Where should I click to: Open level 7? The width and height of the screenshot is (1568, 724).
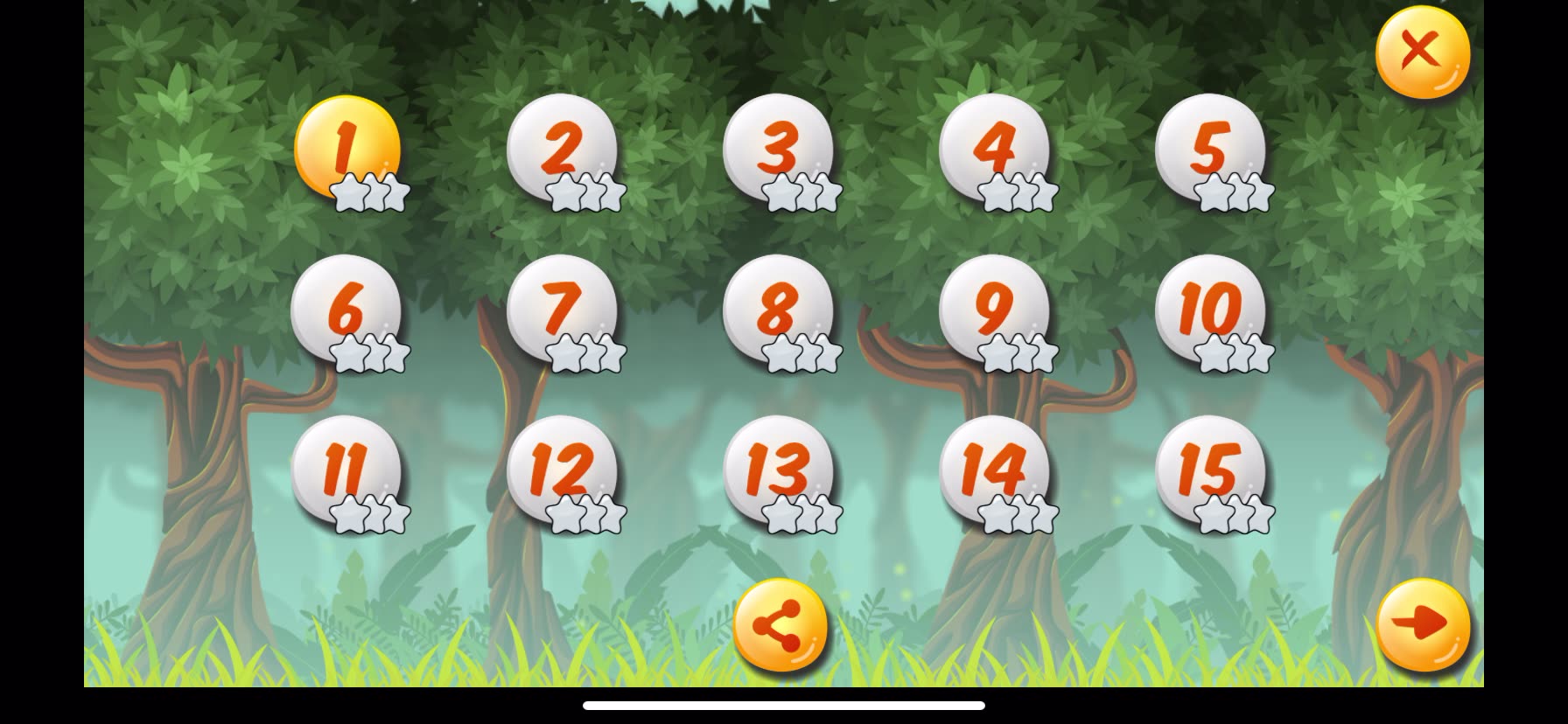562,309
